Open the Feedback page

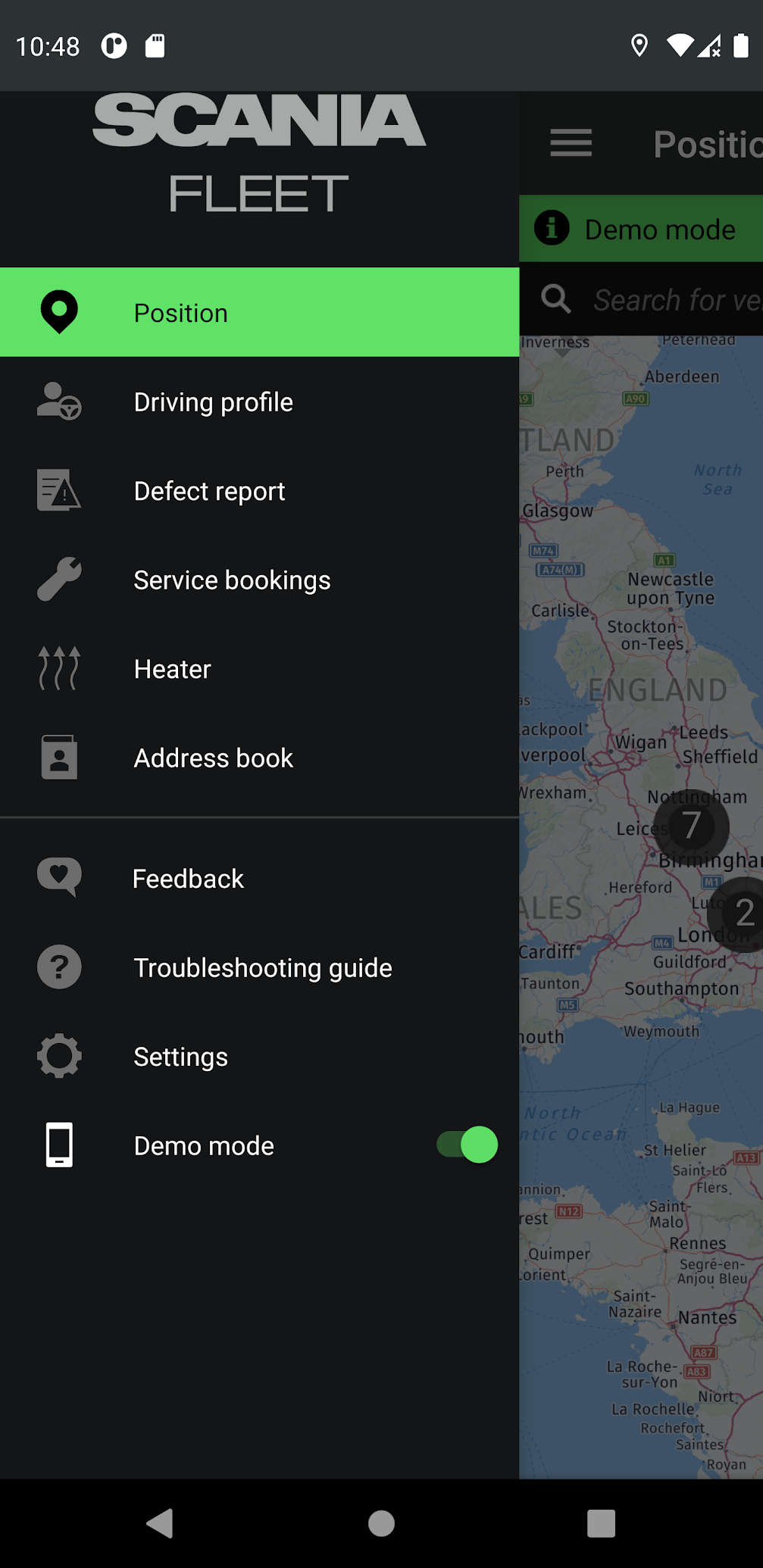258,879
